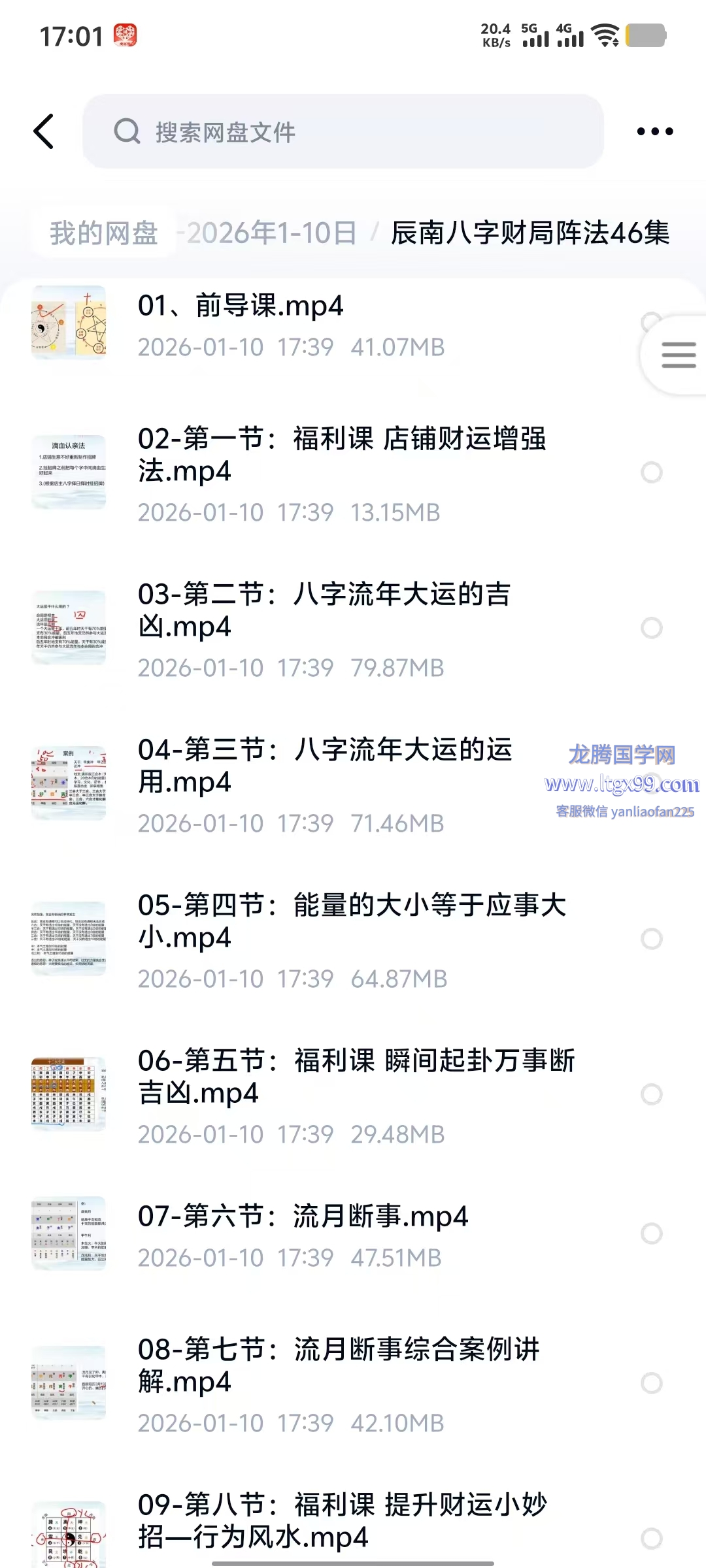Open 04-第三节：八字流年大运的运用.mp4
This screenshot has height=1568, width=706.
pyautogui.click(x=325, y=766)
